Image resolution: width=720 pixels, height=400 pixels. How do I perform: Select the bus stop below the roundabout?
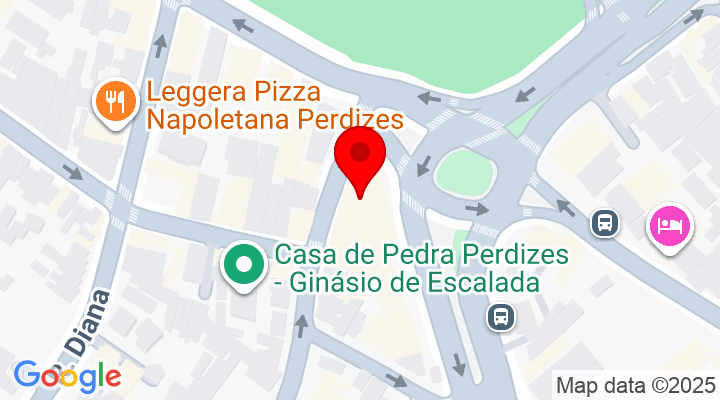click(498, 318)
